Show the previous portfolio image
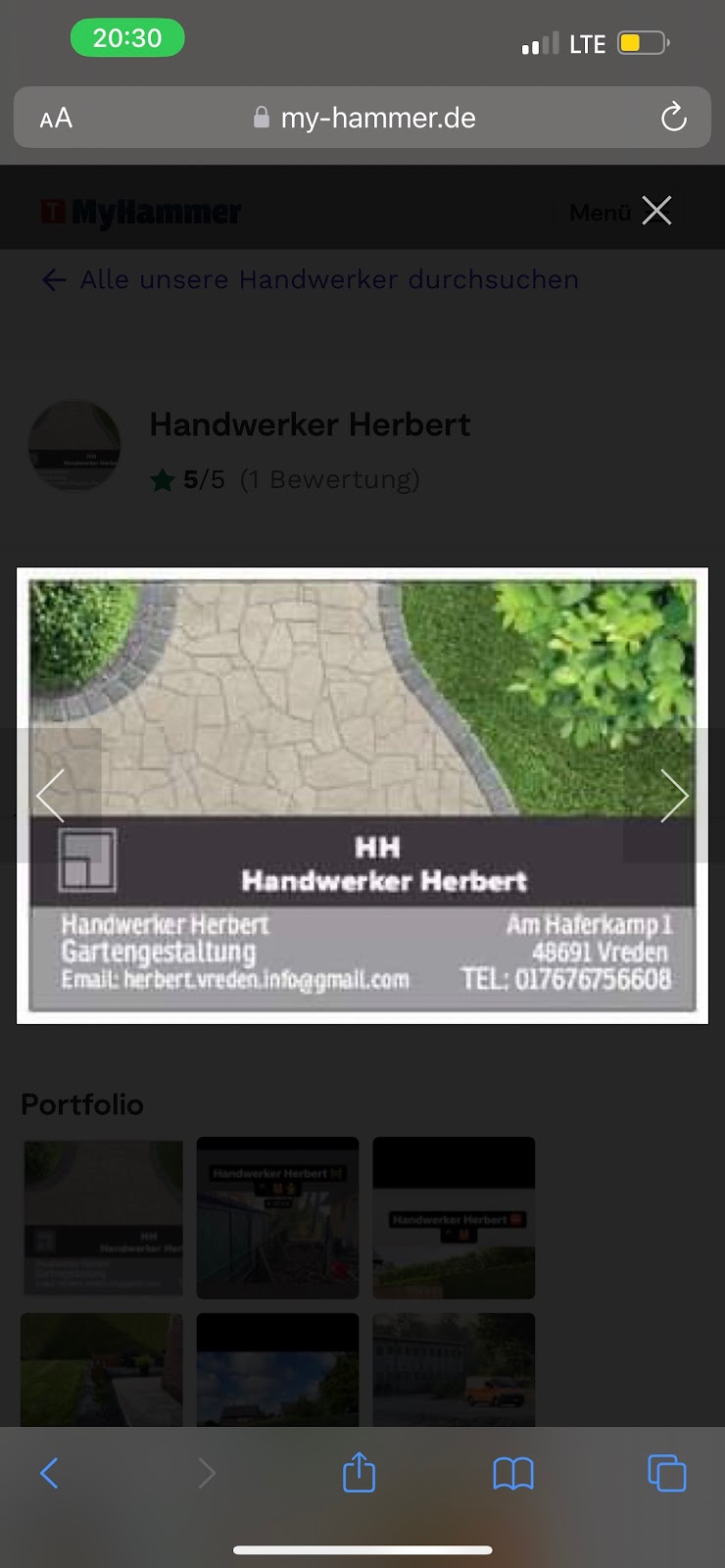 tap(51, 795)
